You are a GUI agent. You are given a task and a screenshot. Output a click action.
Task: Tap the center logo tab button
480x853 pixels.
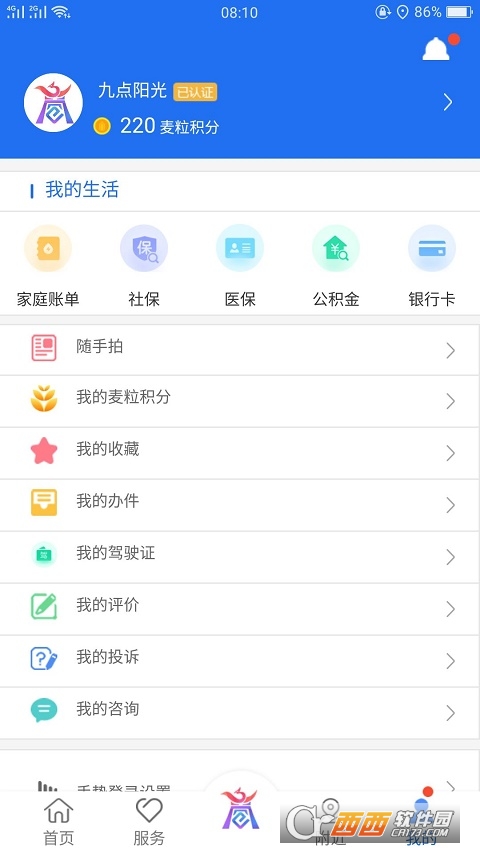coord(240,809)
